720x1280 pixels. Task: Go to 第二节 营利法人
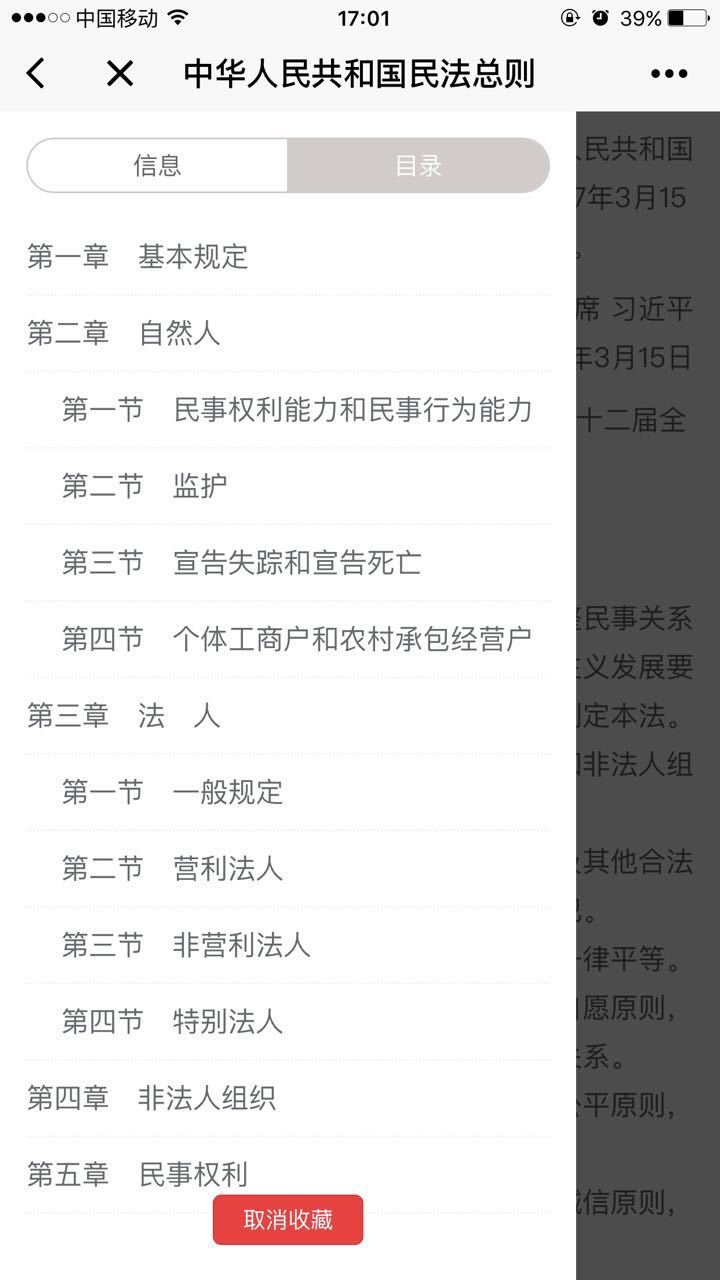click(173, 868)
